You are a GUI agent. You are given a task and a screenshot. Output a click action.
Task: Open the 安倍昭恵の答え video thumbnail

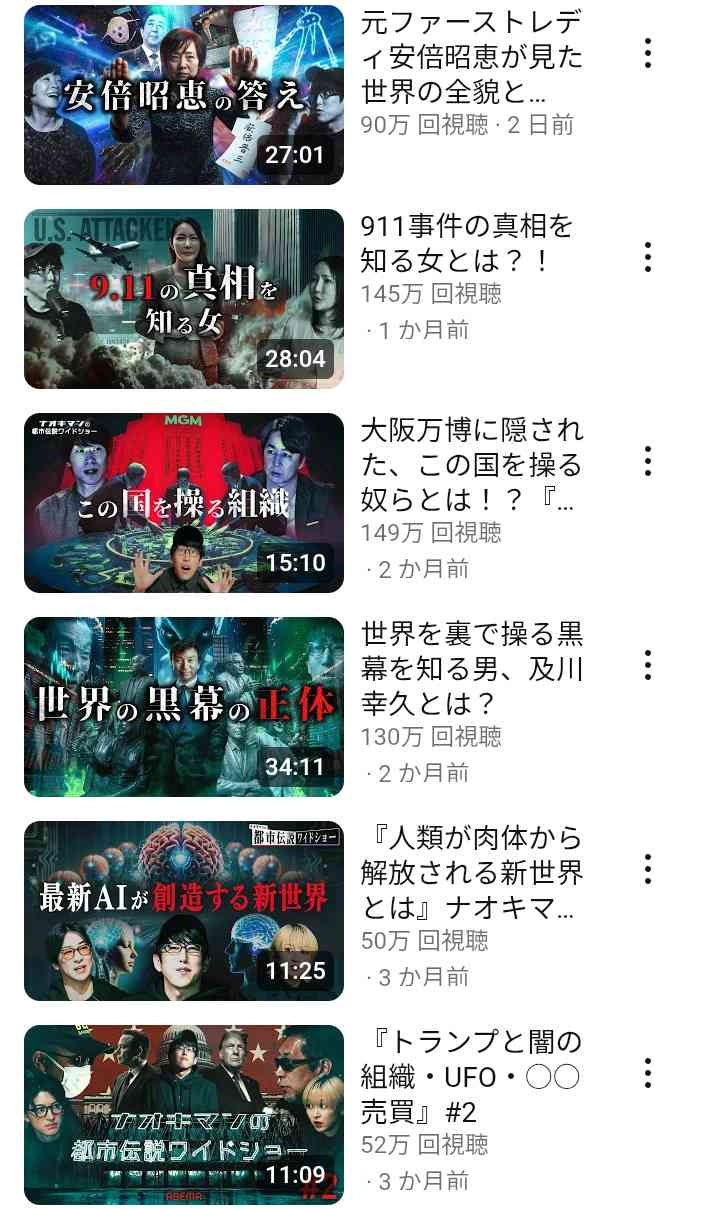tap(183, 95)
